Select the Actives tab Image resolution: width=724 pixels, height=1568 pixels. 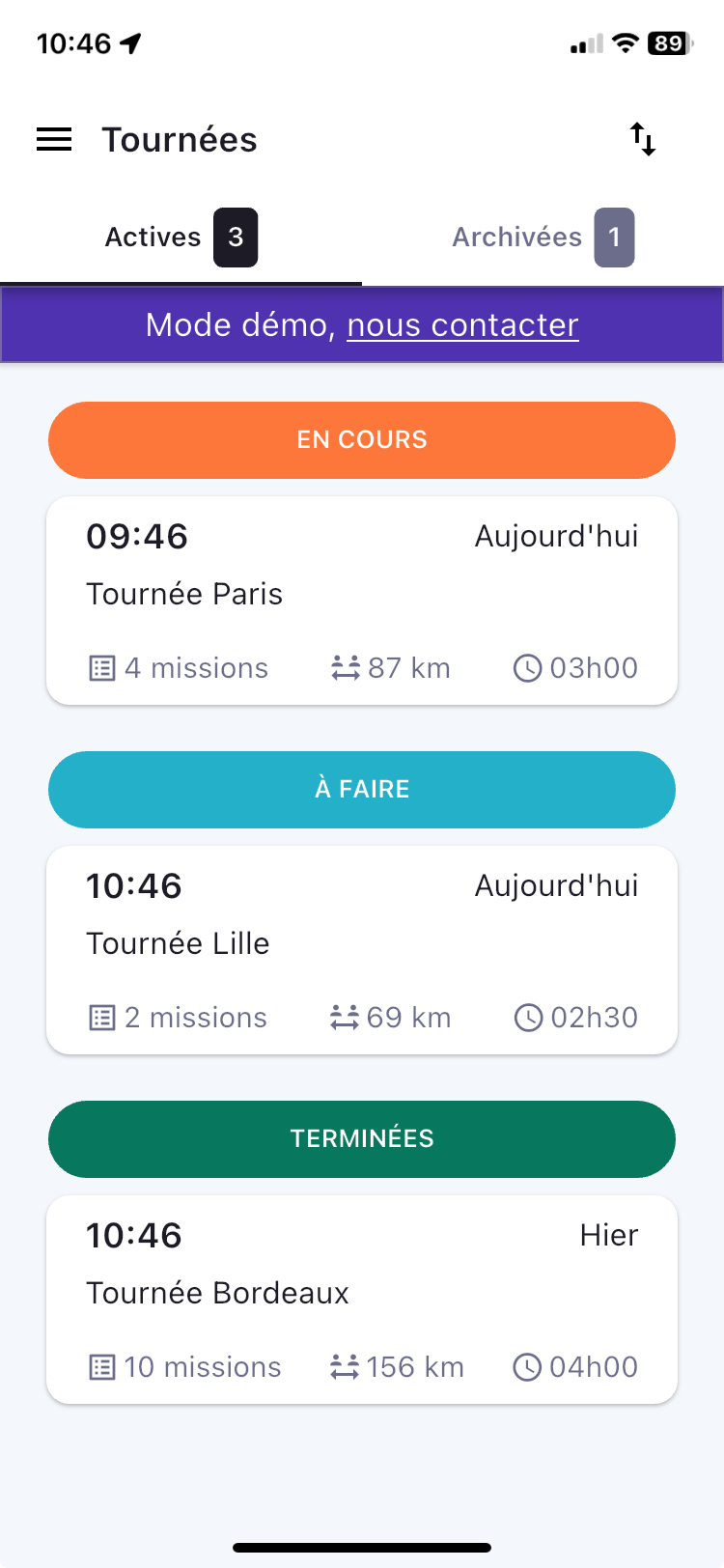[181, 238]
